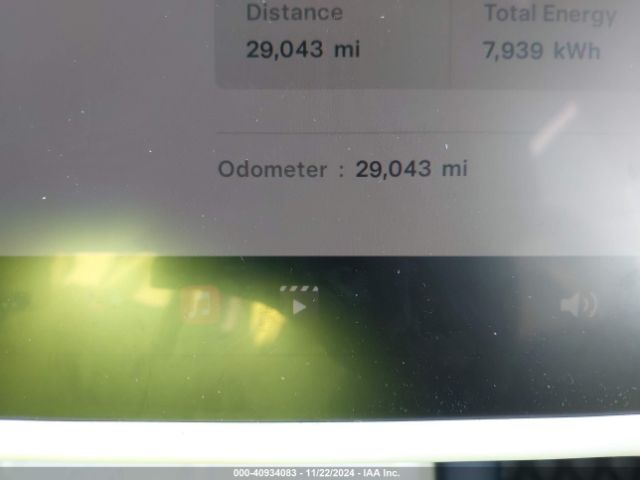Open the theater video icon
The height and width of the screenshot is (480, 640).
coord(298,302)
